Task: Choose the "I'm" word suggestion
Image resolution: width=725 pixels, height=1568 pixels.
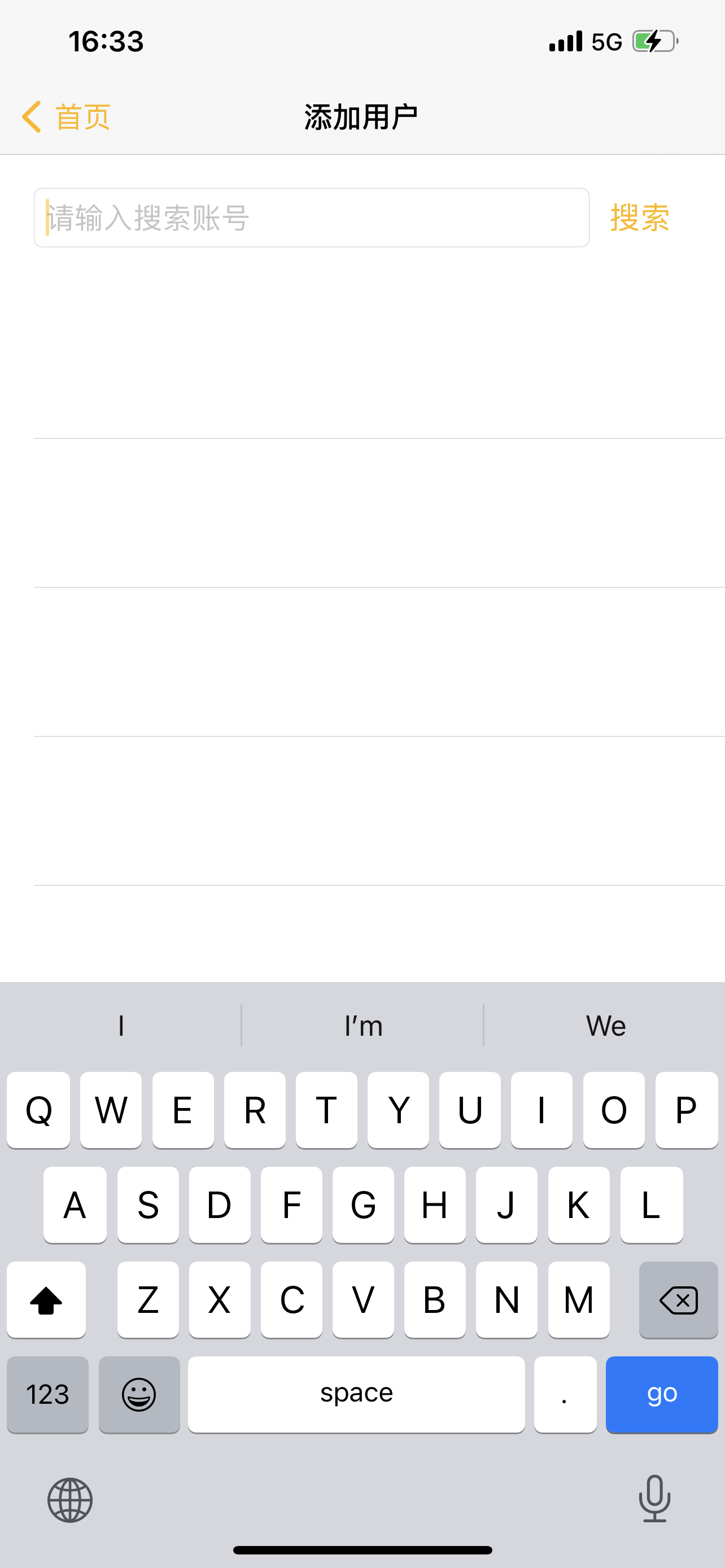Action: tap(363, 1026)
